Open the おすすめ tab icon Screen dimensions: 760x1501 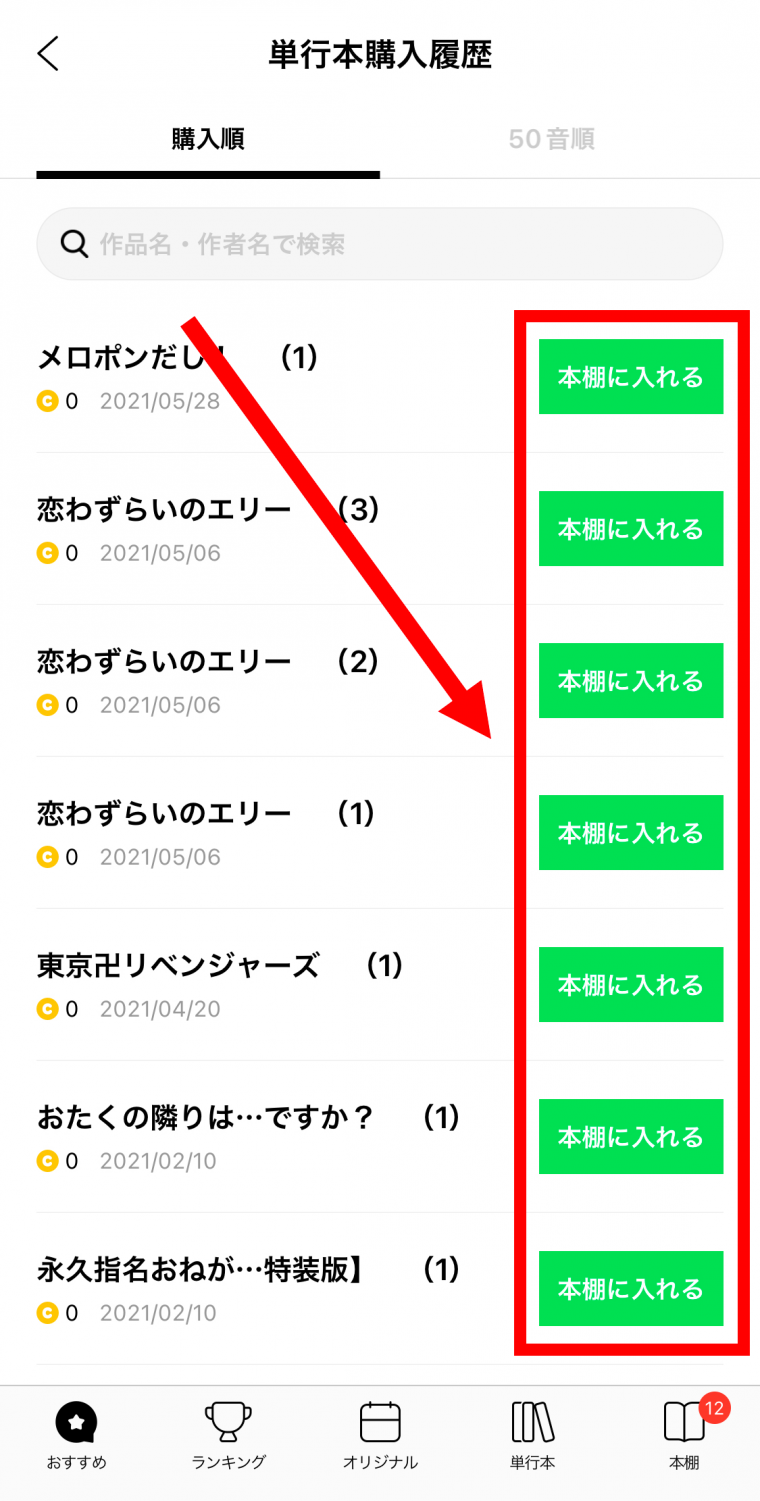click(76, 1421)
